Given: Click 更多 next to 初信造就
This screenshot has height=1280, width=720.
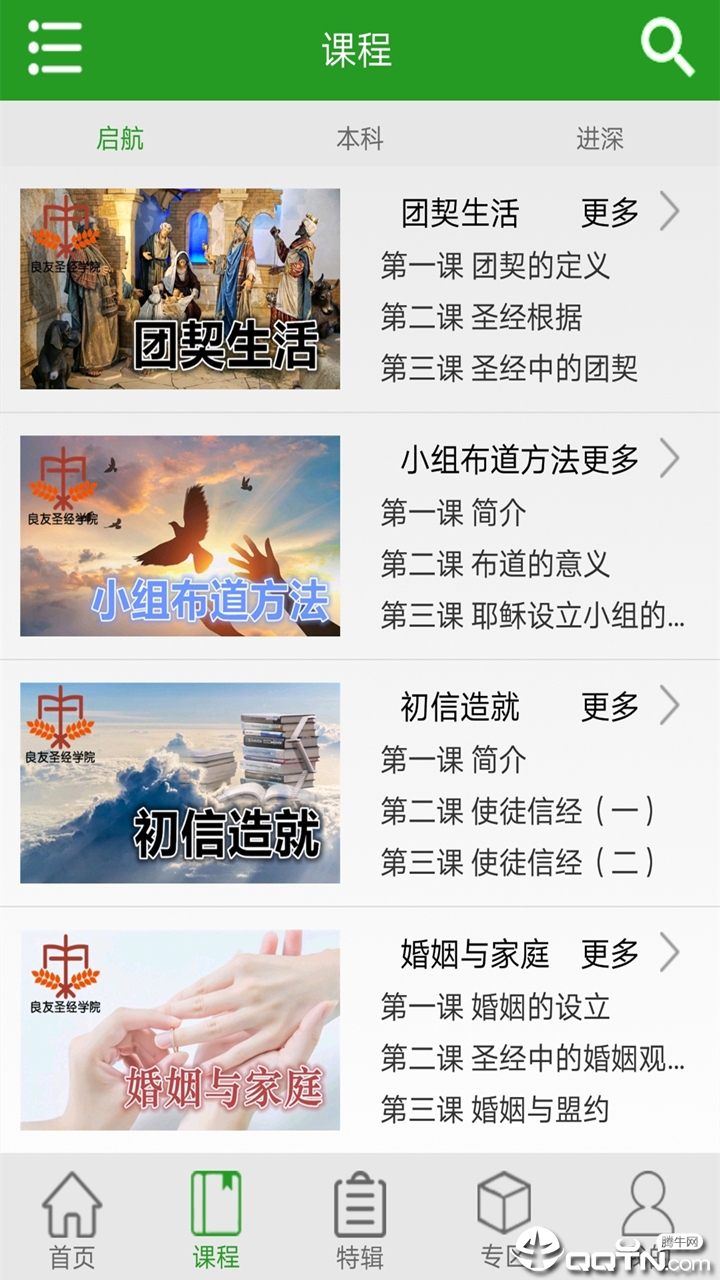Looking at the screenshot, I should point(607,707).
